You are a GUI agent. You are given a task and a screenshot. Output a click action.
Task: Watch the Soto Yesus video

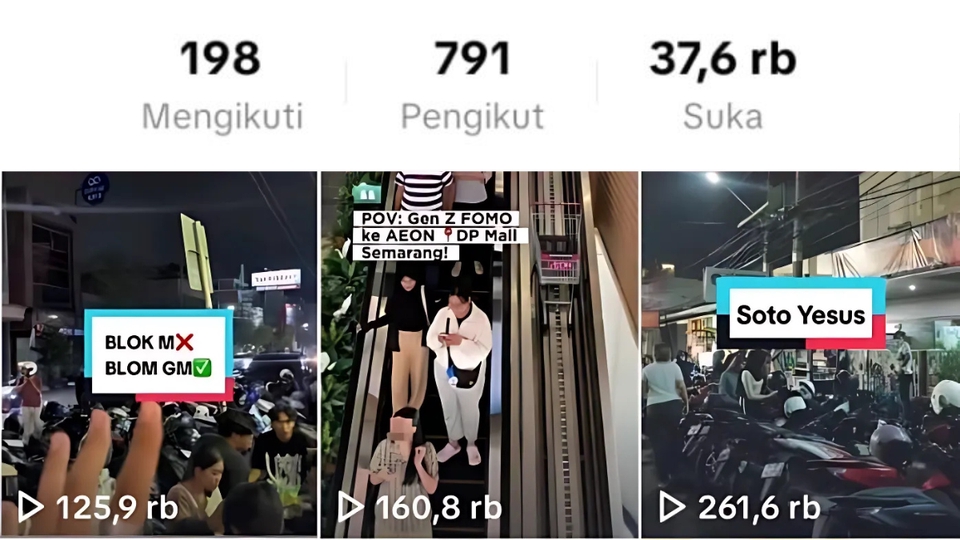pos(800,355)
